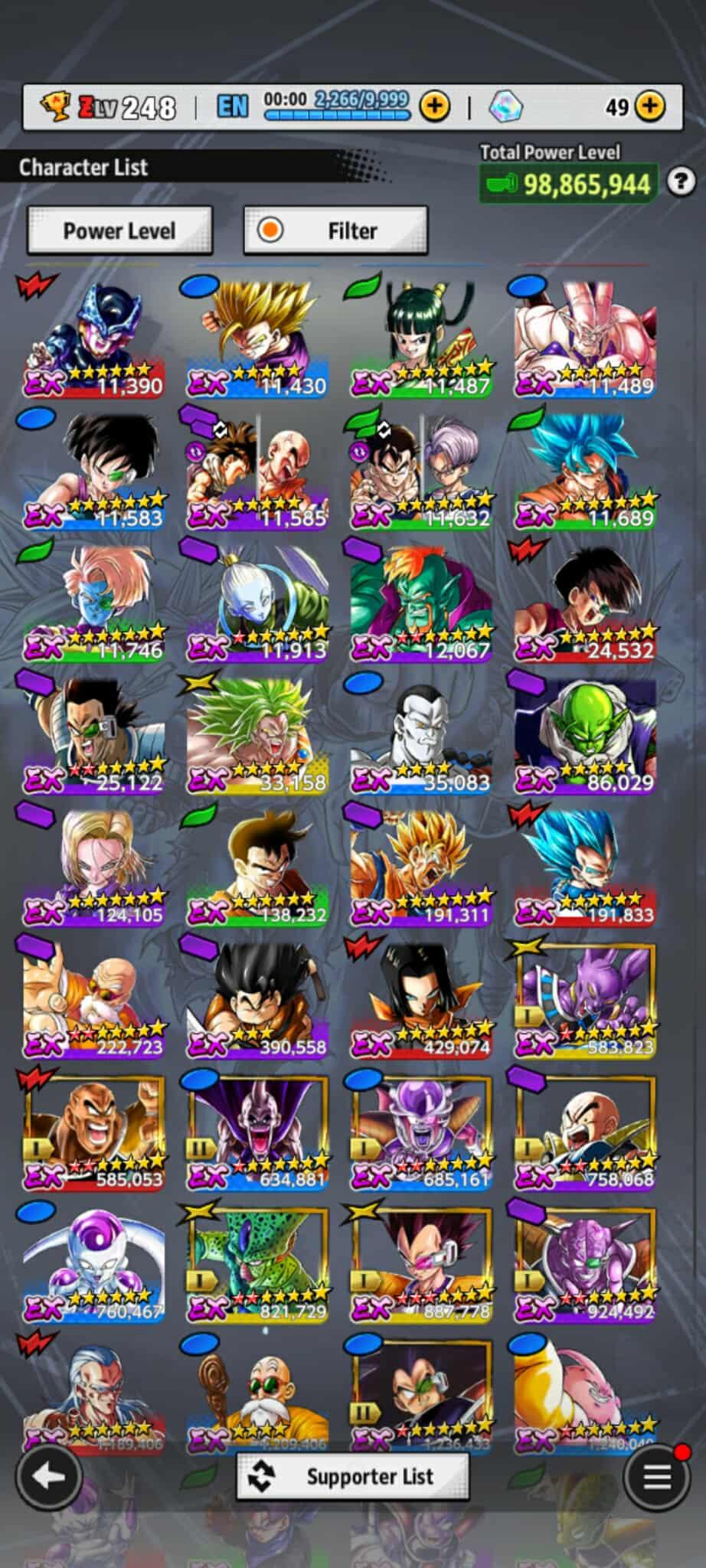The height and width of the screenshot is (1568, 706).
Task: Add more crystals with the plus button
Action: [x=650, y=106]
